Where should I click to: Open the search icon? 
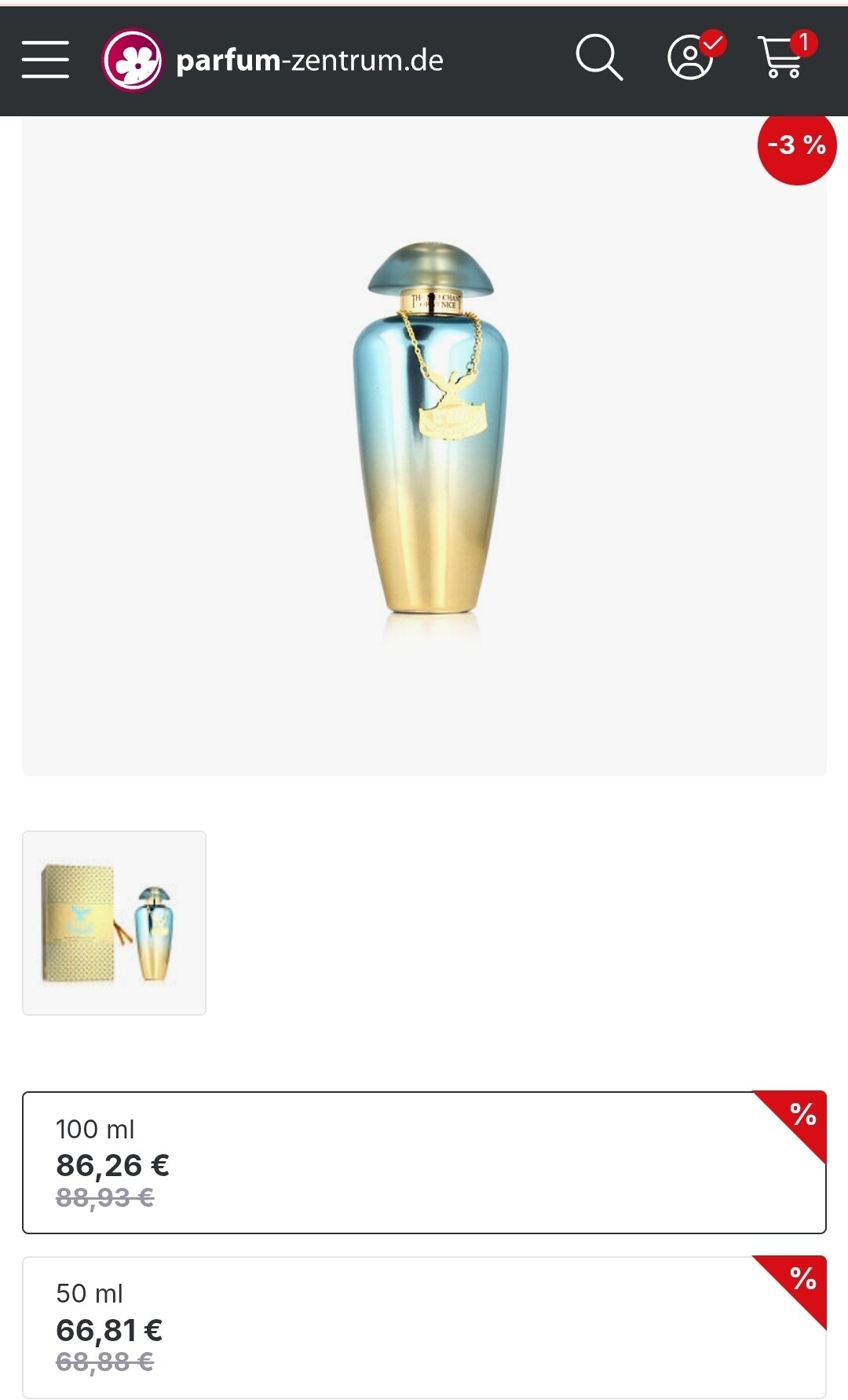599,58
